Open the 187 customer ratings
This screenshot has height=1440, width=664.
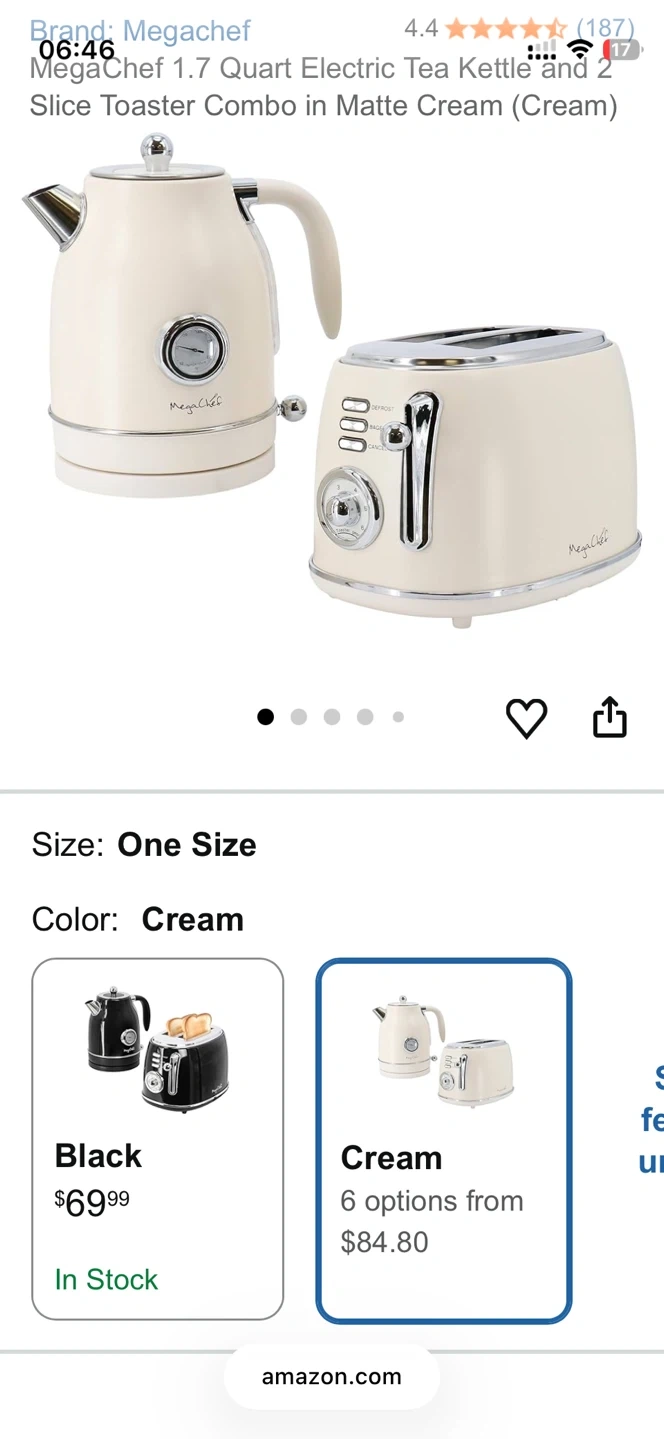click(x=605, y=28)
